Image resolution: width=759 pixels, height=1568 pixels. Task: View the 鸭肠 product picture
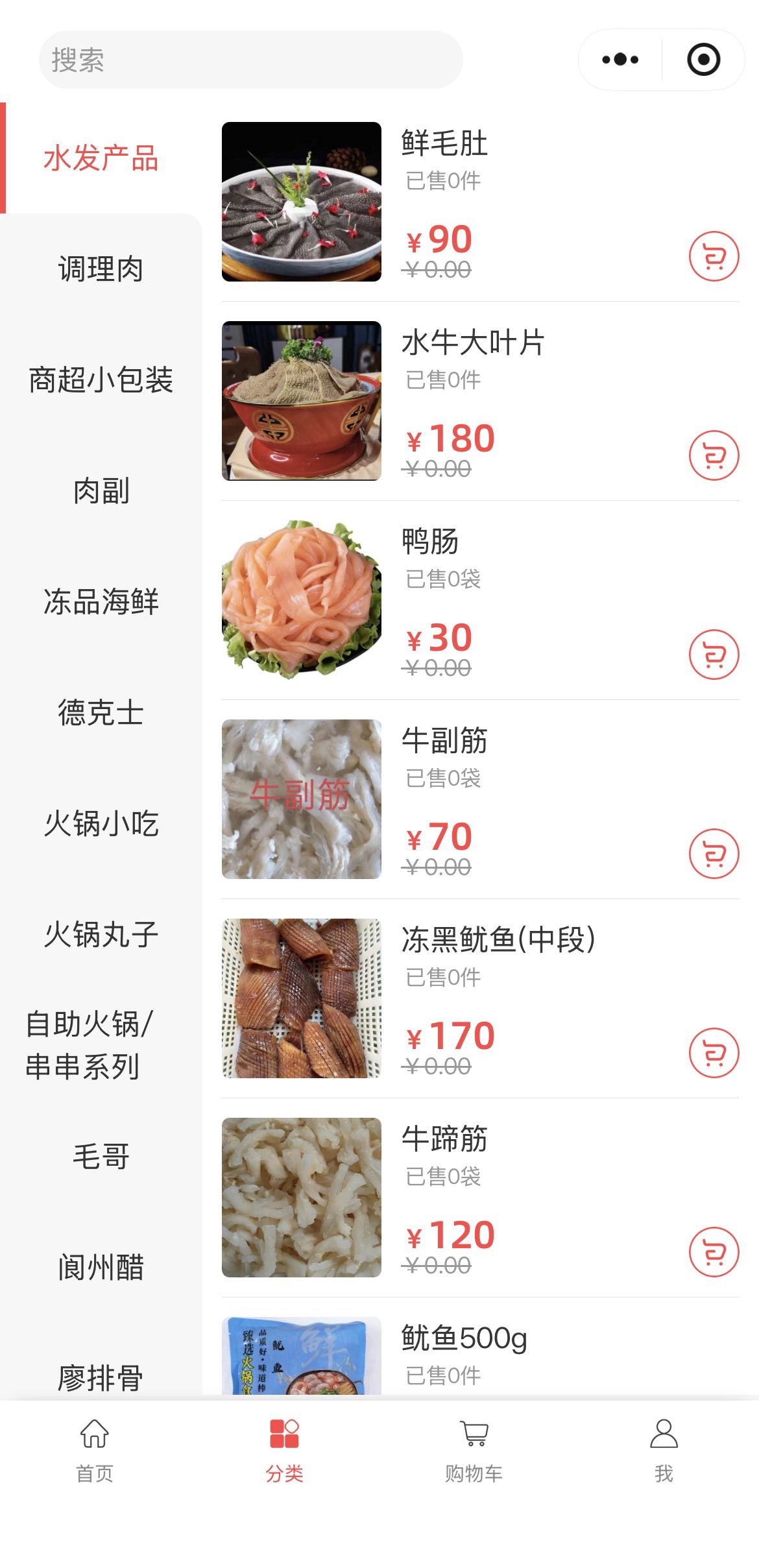[302, 600]
